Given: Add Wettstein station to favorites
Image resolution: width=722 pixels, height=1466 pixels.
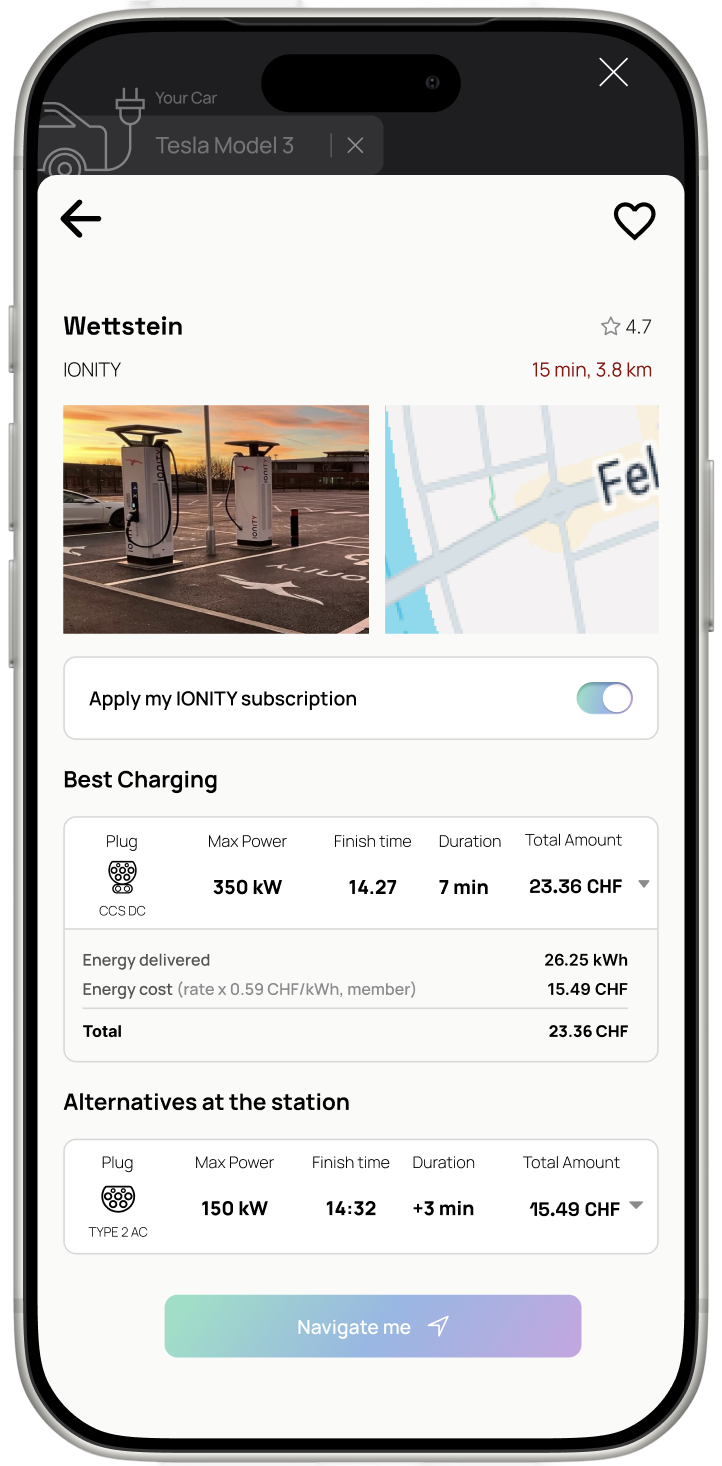Looking at the screenshot, I should click(x=634, y=221).
